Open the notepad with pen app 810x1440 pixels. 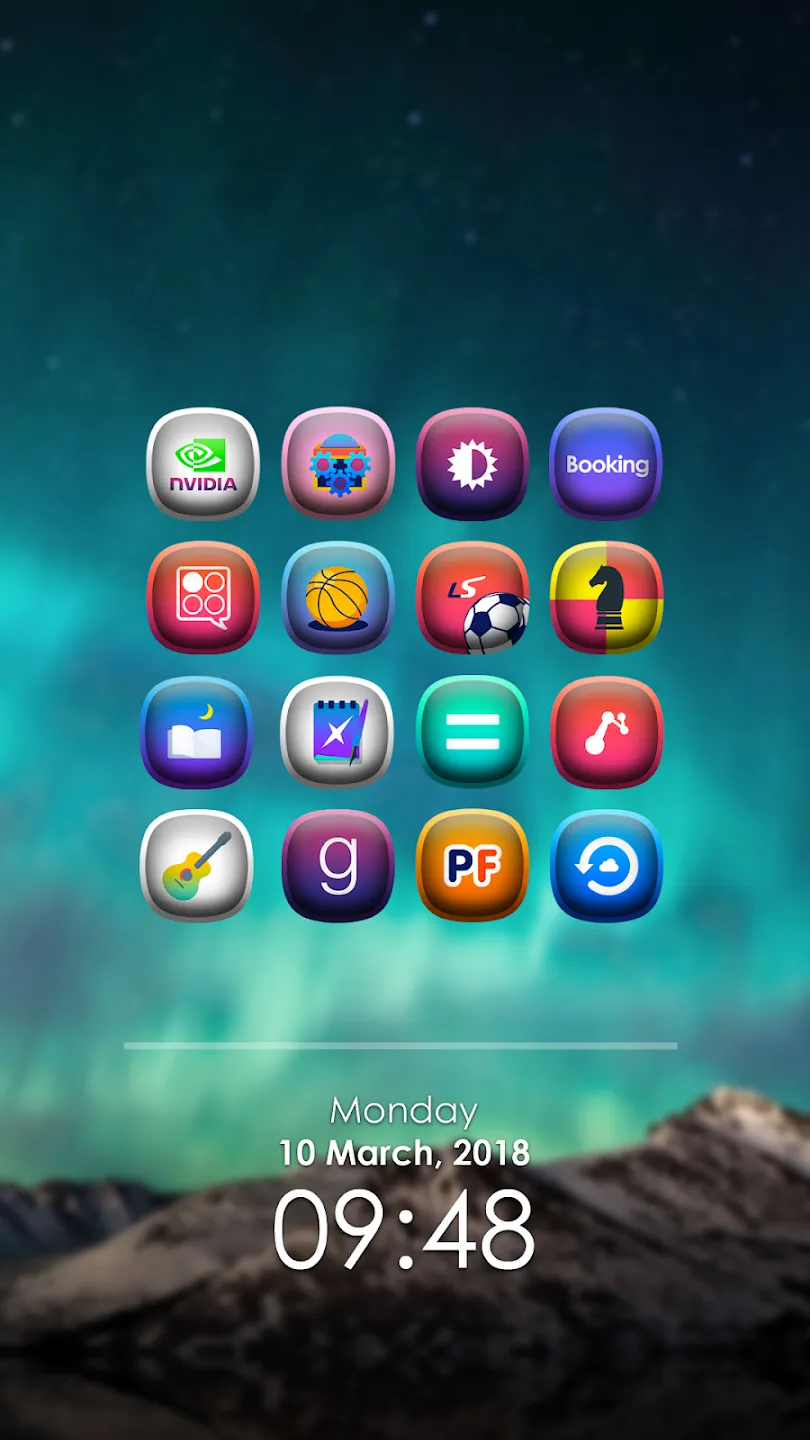337,732
